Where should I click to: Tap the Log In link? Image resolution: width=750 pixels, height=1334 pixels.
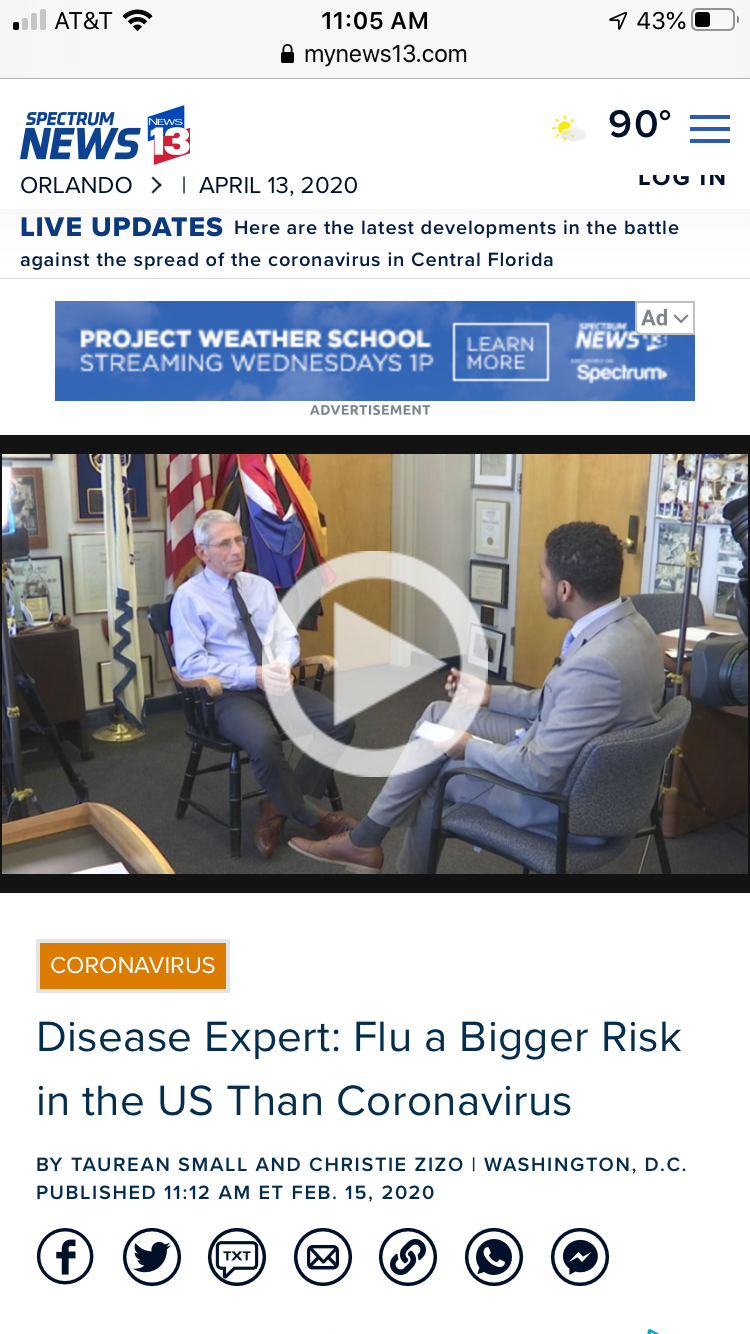click(x=681, y=179)
